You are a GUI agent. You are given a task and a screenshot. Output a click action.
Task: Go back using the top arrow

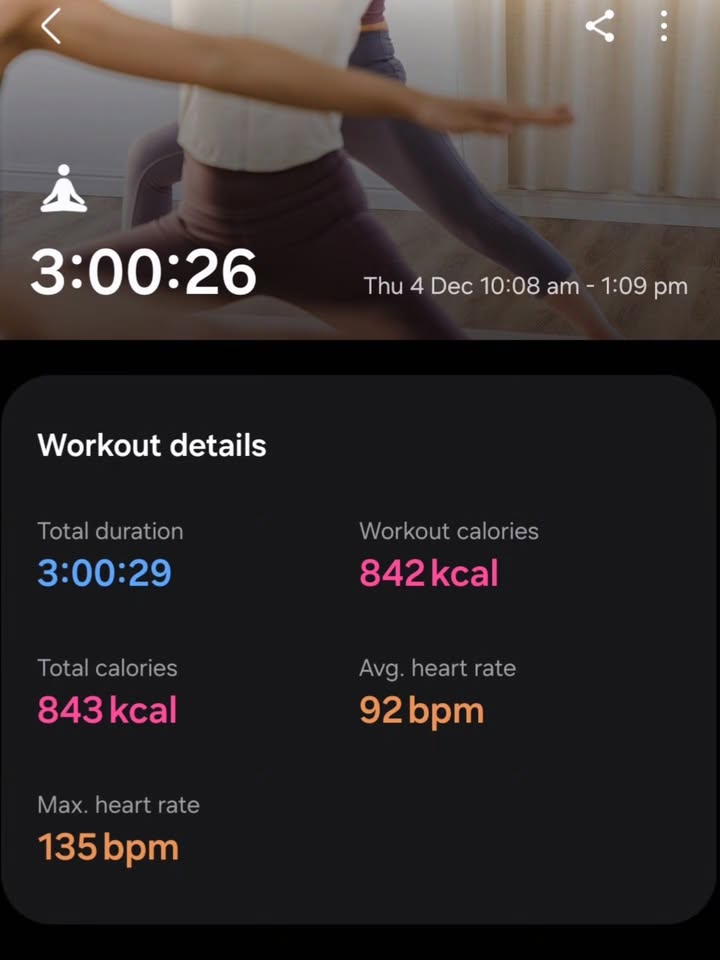tap(51, 27)
